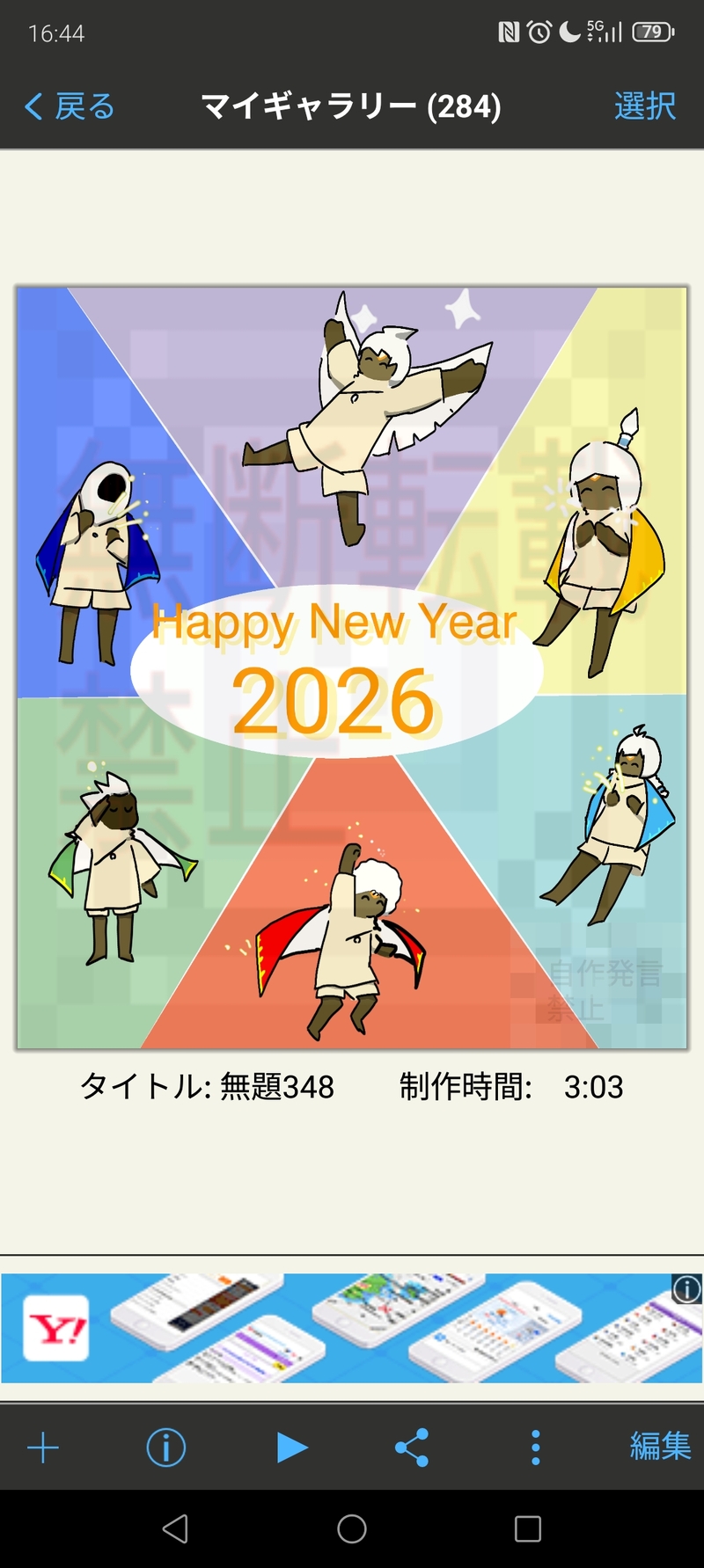704x1568 pixels.
Task: Create a new canvas with plus icon
Action: tap(43, 1447)
